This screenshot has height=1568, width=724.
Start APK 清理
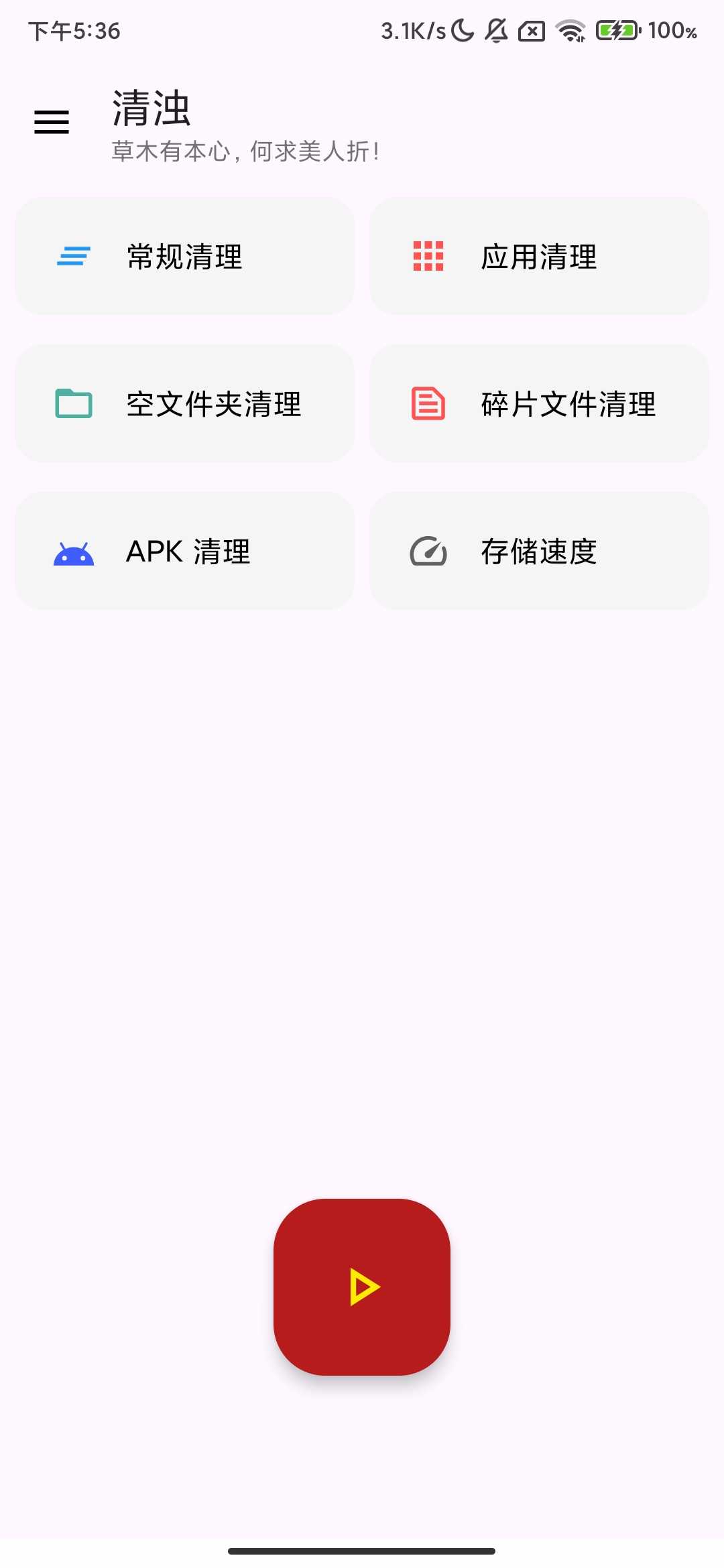coord(184,551)
